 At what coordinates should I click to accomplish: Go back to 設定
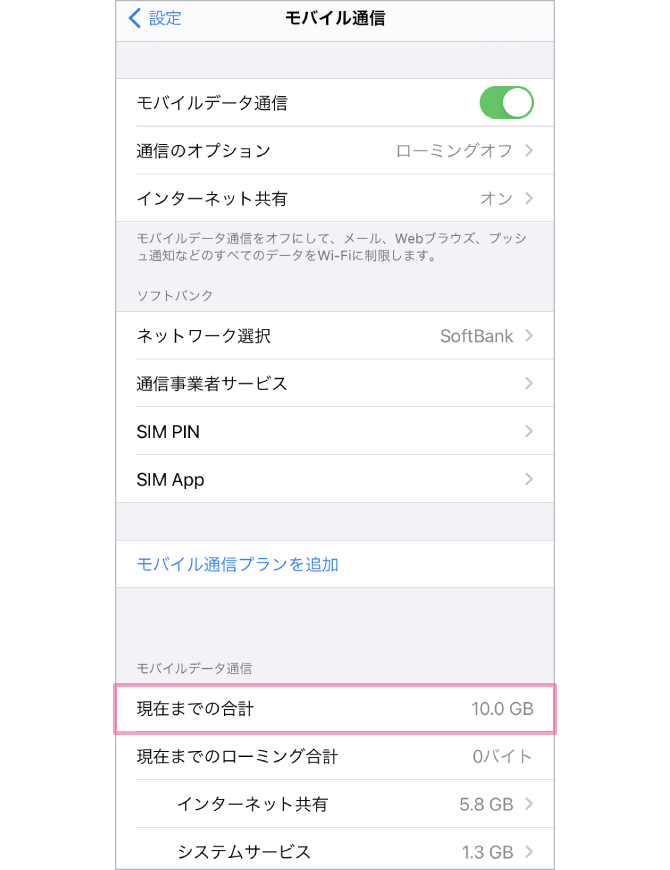coord(155,18)
